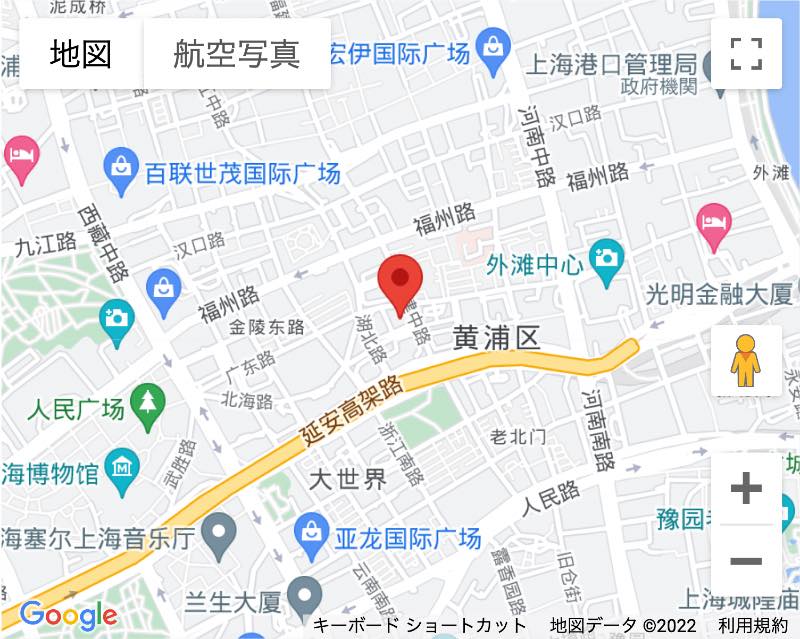Zoom out with the minus button
The height and width of the screenshot is (639, 800).
[x=746, y=561]
